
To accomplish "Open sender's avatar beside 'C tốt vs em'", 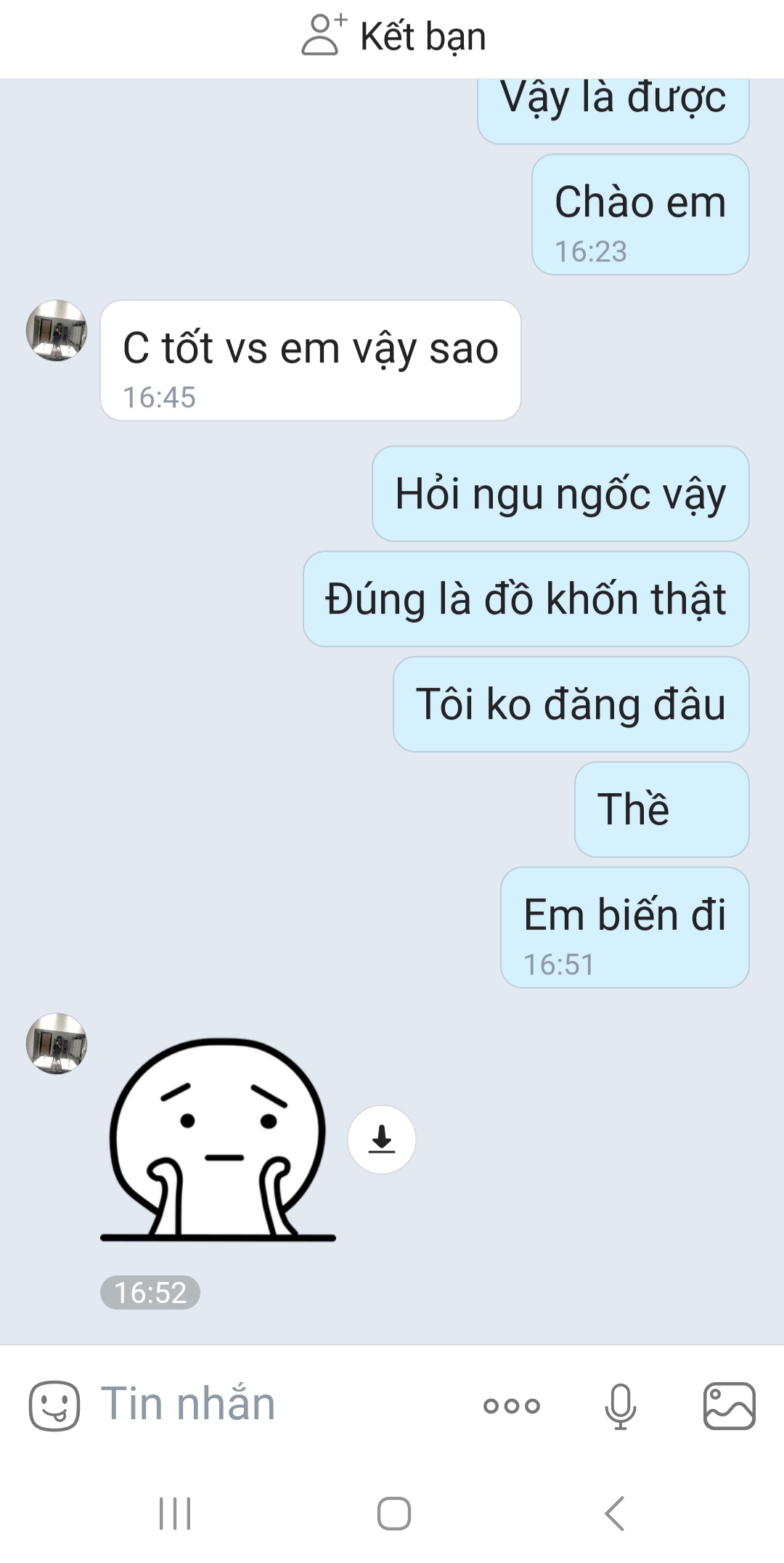I will [x=57, y=330].
